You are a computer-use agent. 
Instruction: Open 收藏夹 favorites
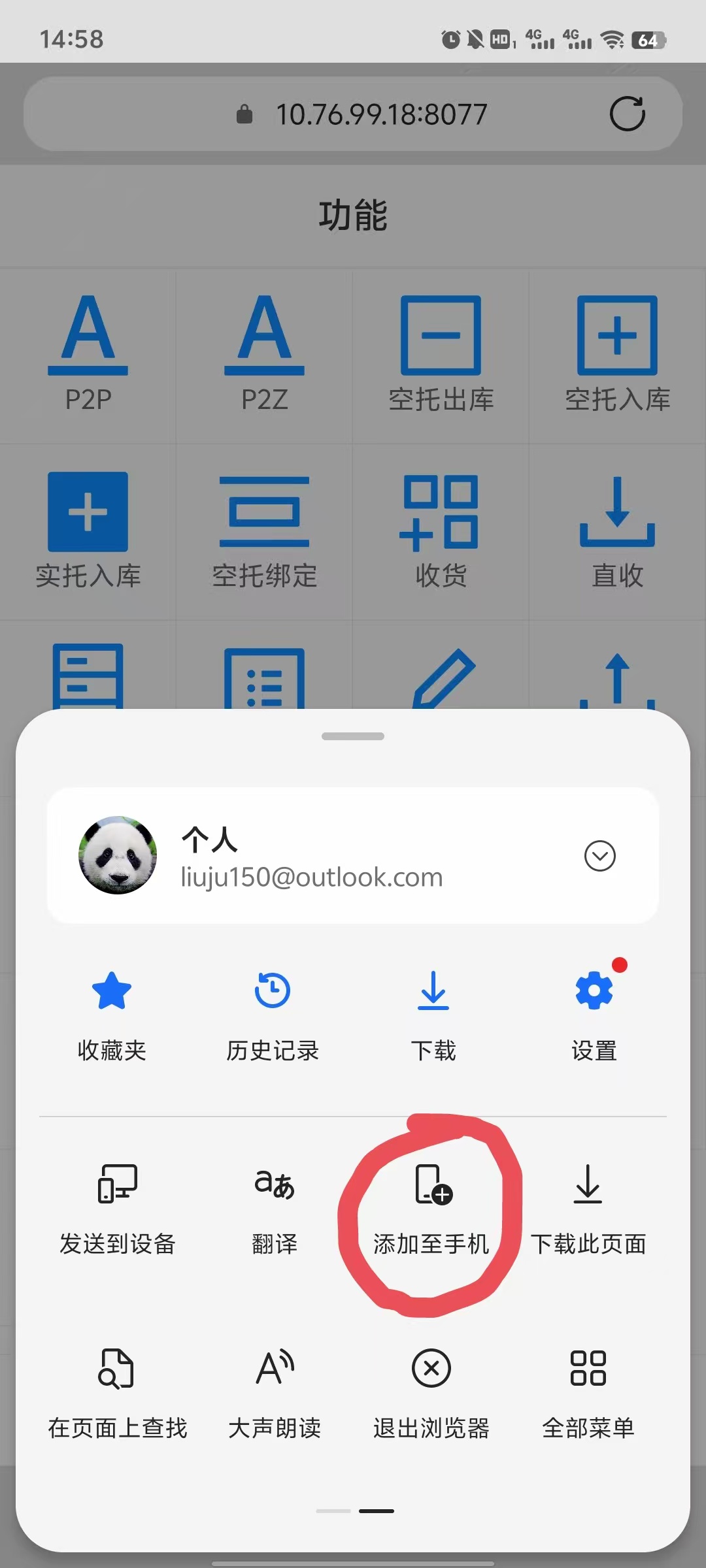tap(112, 1013)
